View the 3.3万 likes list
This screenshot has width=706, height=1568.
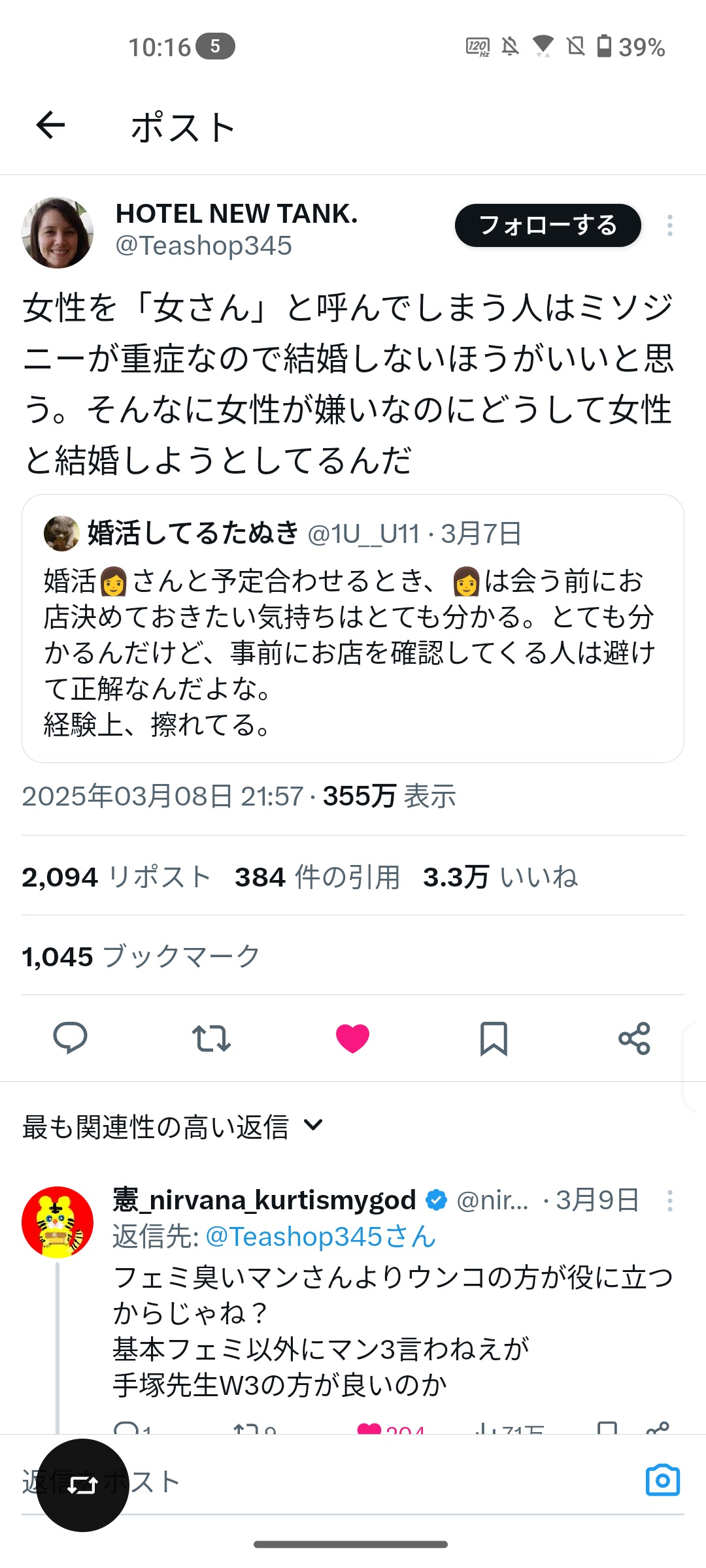coord(500,877)
